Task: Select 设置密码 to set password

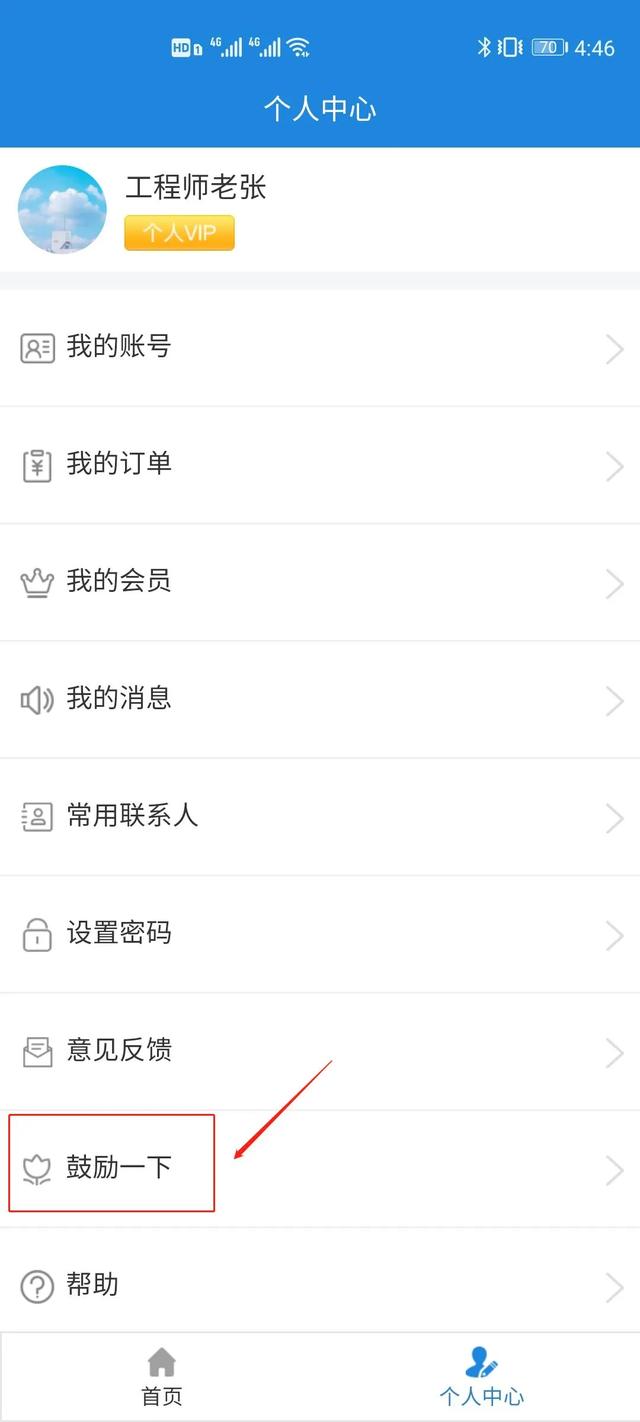Action: [320, 934]
